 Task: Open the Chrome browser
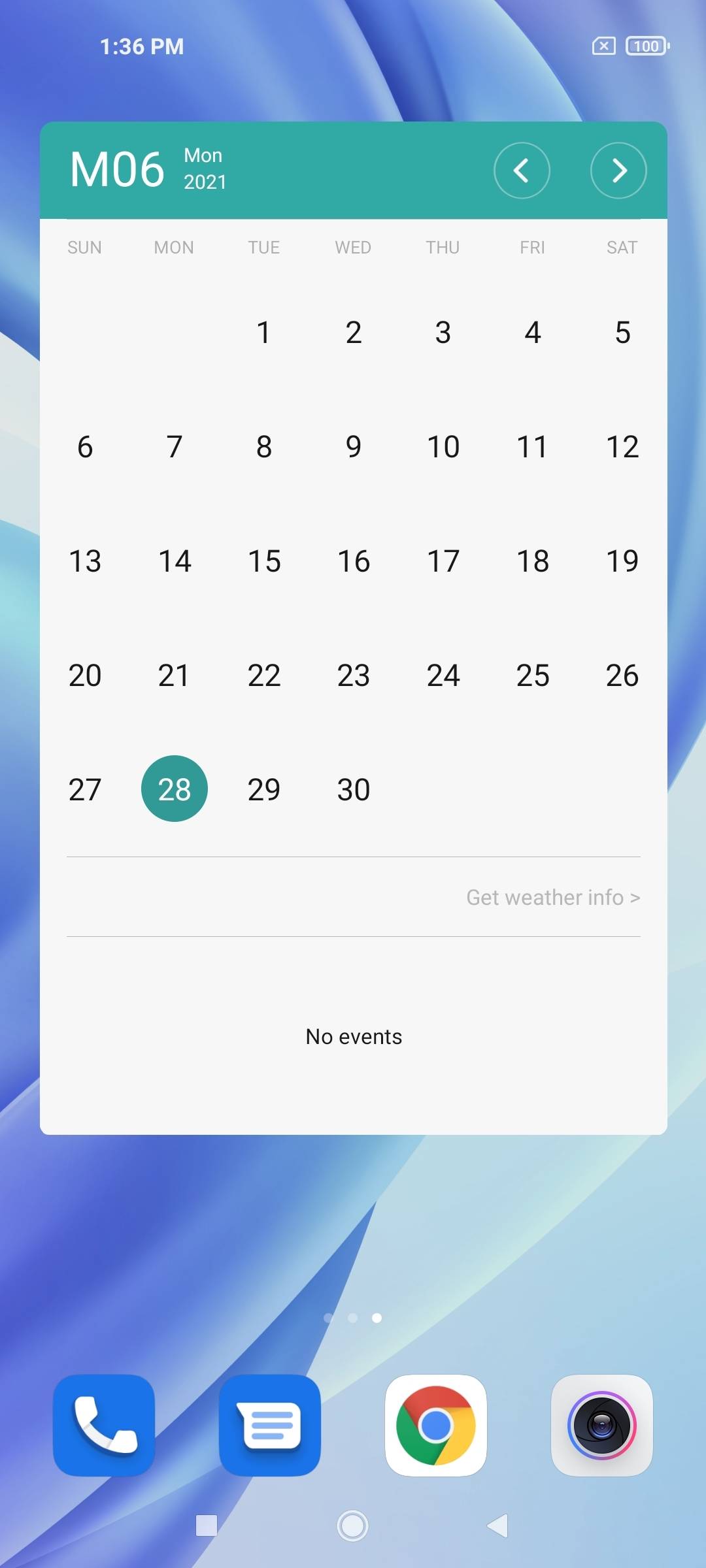pyautogui.click(x=436, y=1425)
